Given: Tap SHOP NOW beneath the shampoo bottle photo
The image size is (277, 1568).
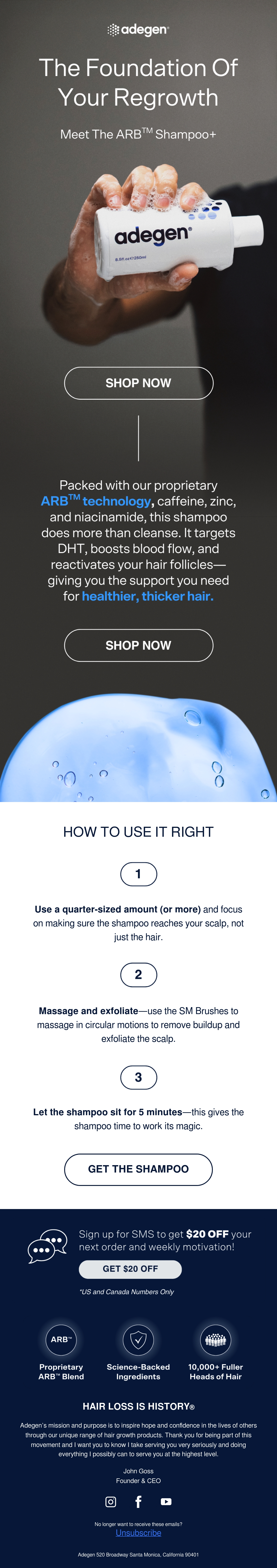Looking at the screenshot, I should click(x=138, y=383).
